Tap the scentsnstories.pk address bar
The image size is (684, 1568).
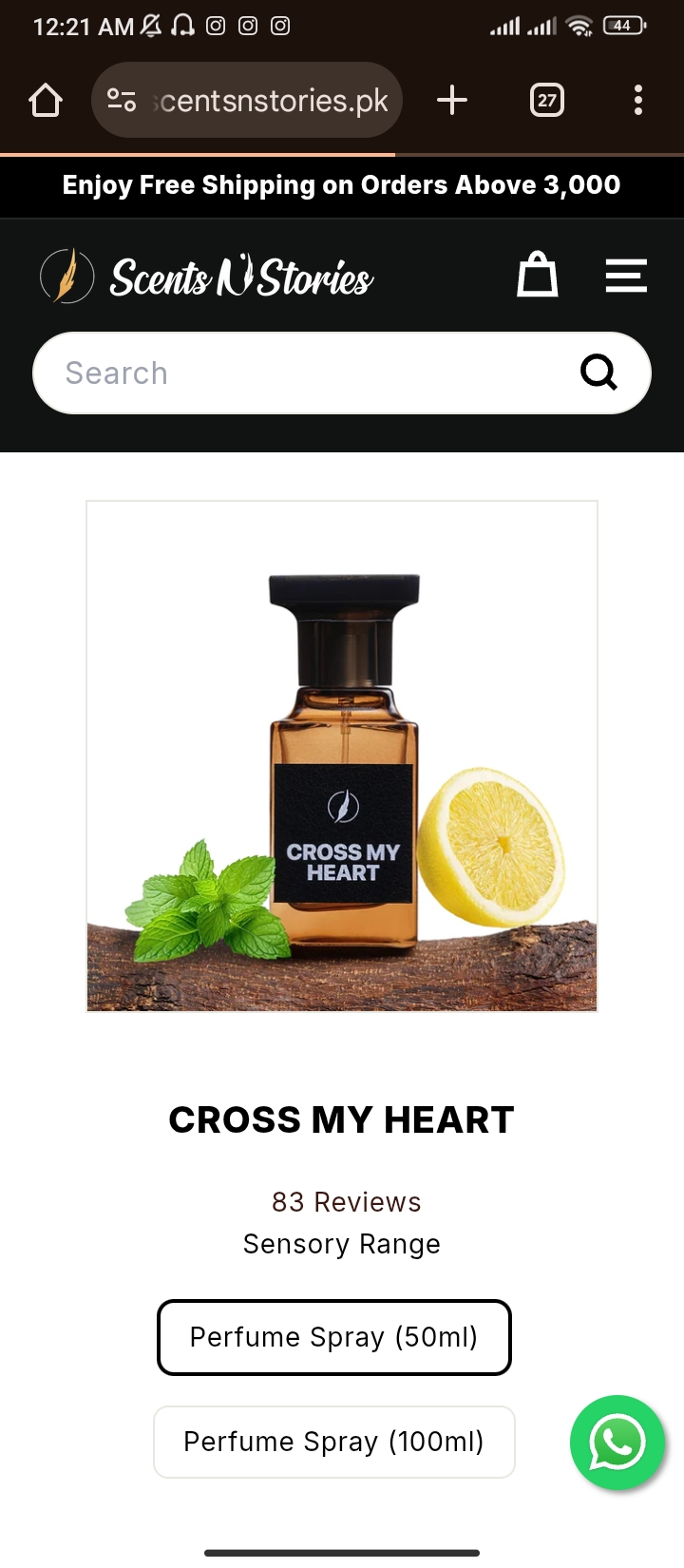pos(247,100)
